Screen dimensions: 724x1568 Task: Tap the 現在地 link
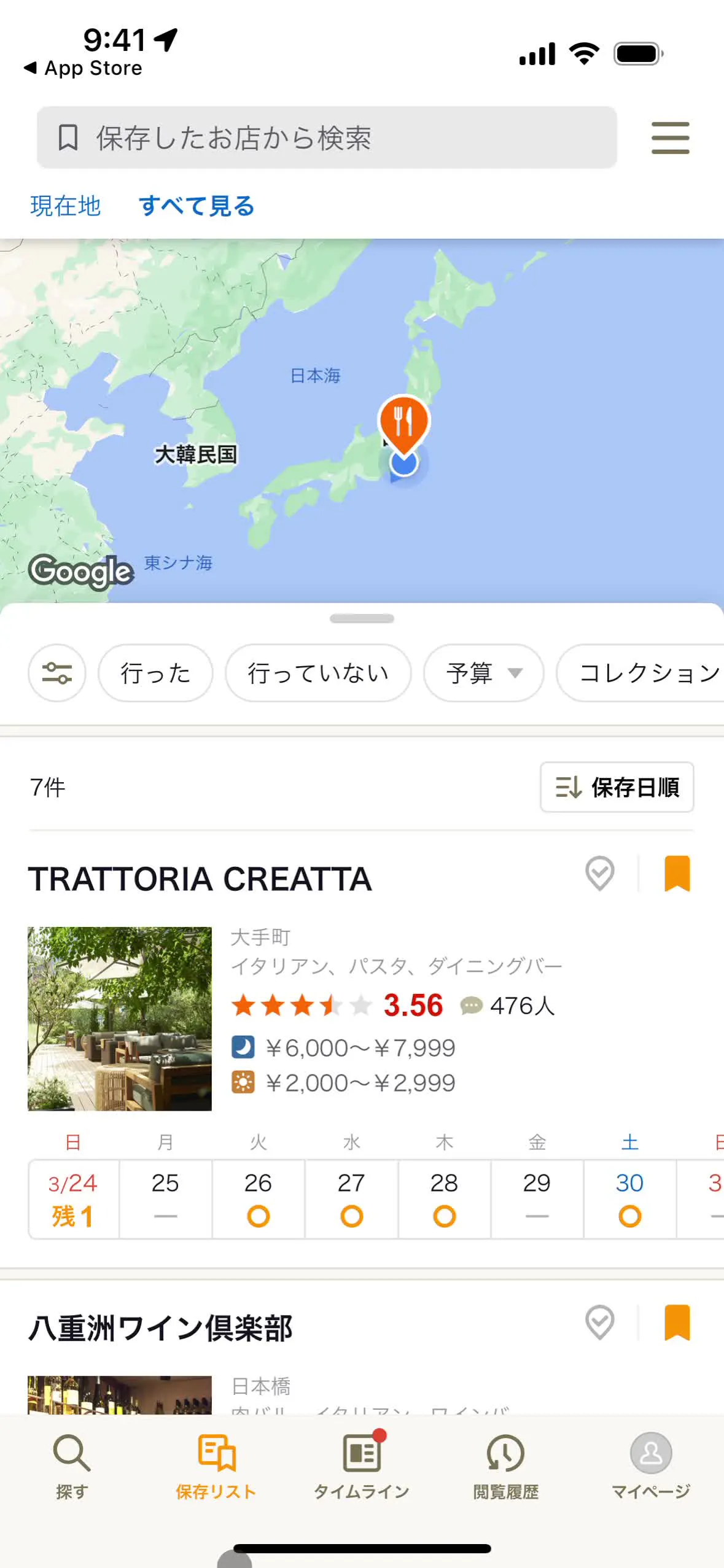pyautogui.click(x=65, y=206)
